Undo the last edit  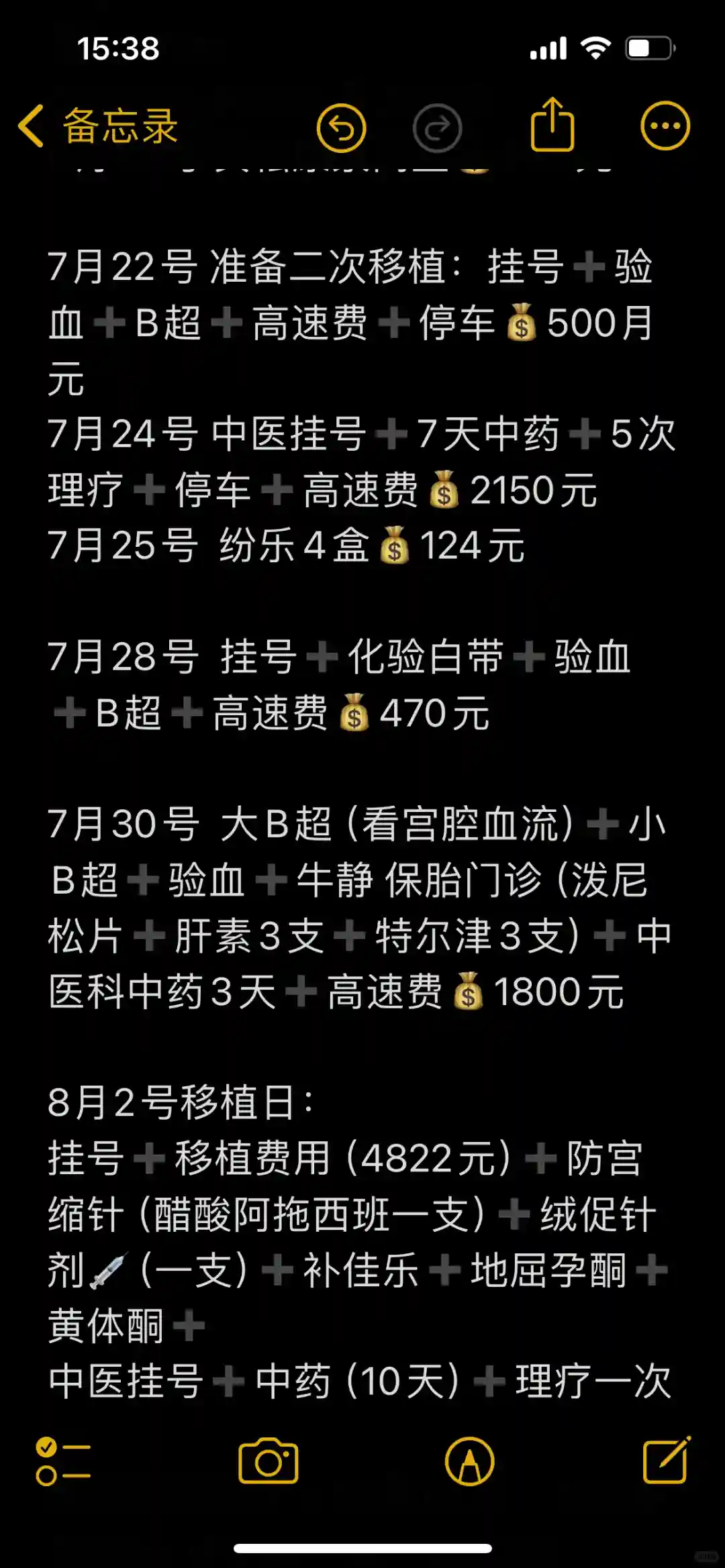(x=341, y=127)
